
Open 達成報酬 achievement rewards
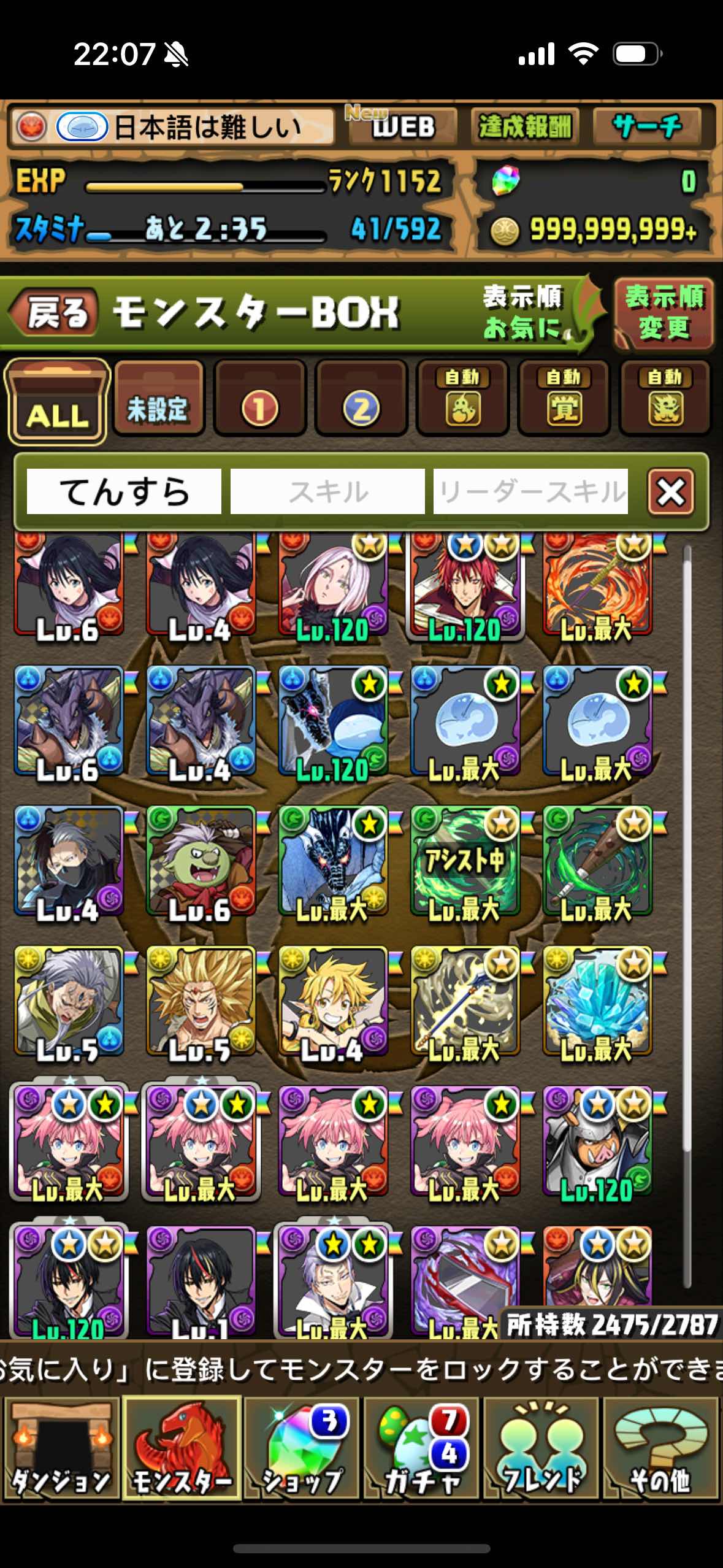pyautogui.click(x=524, y=127)
